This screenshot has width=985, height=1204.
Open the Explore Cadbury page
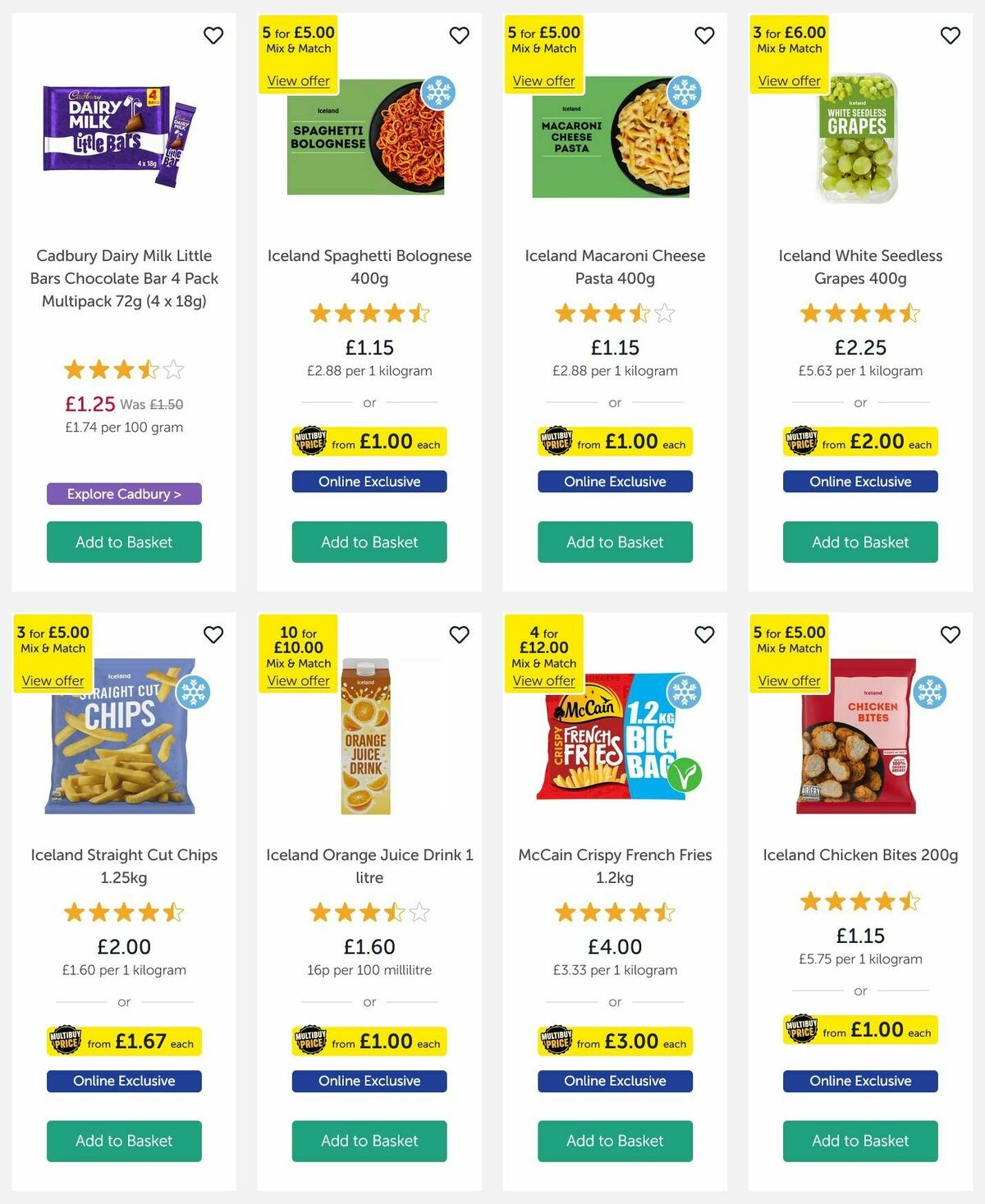tap(124, 493)
